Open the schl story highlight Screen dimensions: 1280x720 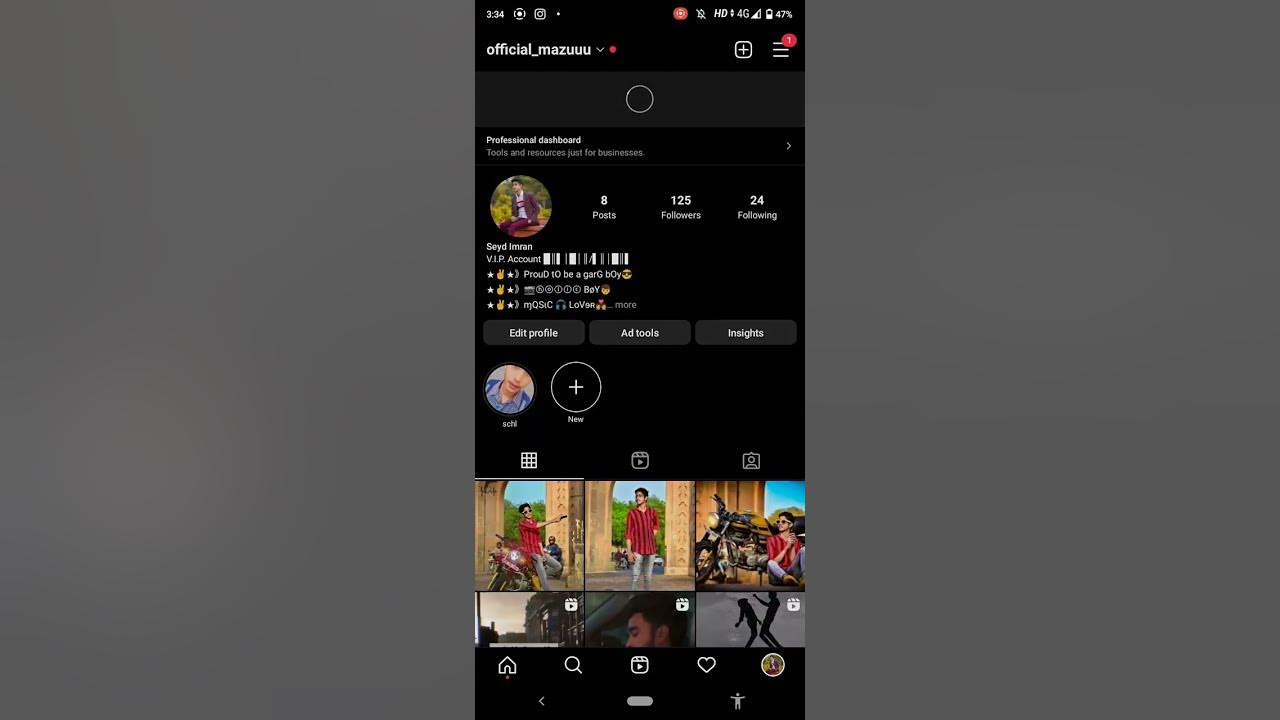coord(510,390)
